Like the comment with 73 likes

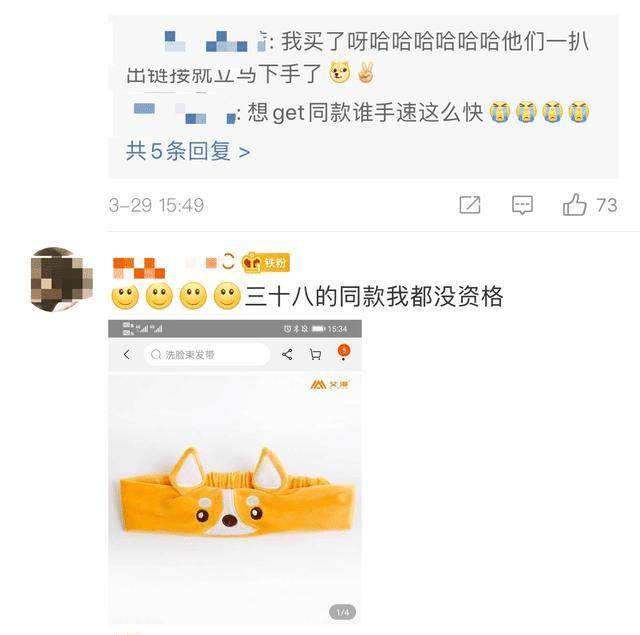point(575,205)
